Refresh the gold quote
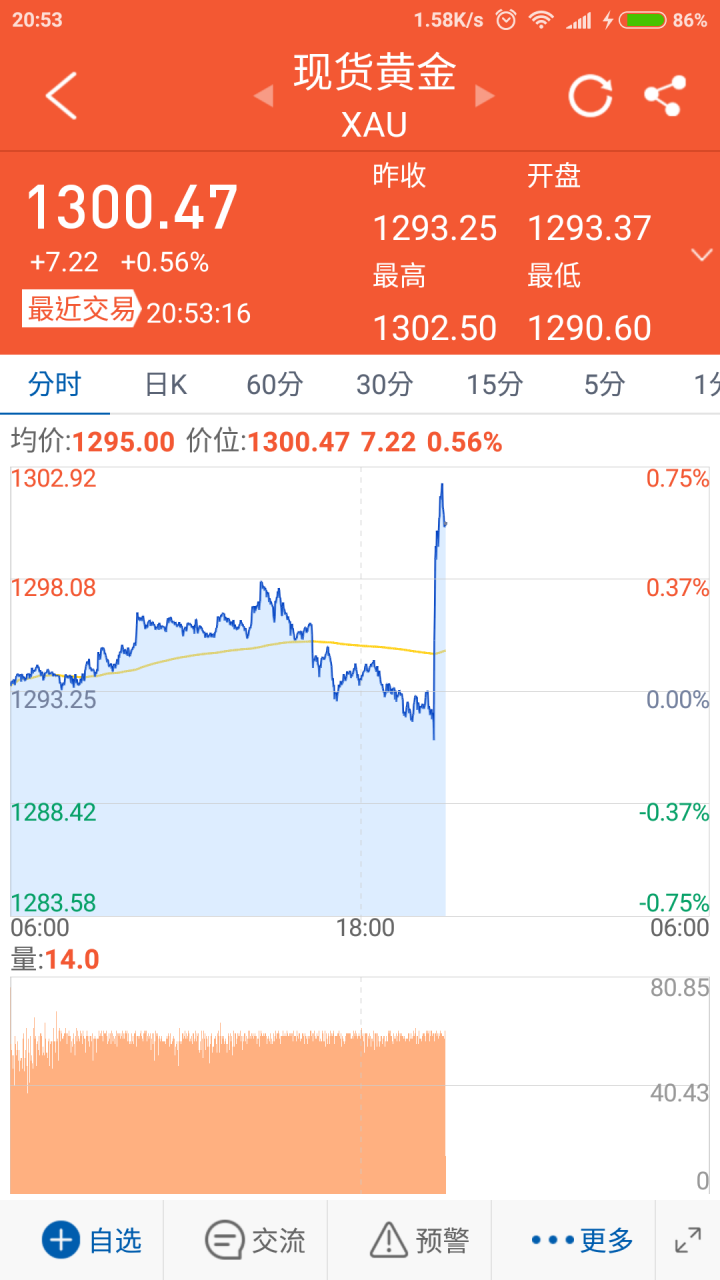 (590, 97)
